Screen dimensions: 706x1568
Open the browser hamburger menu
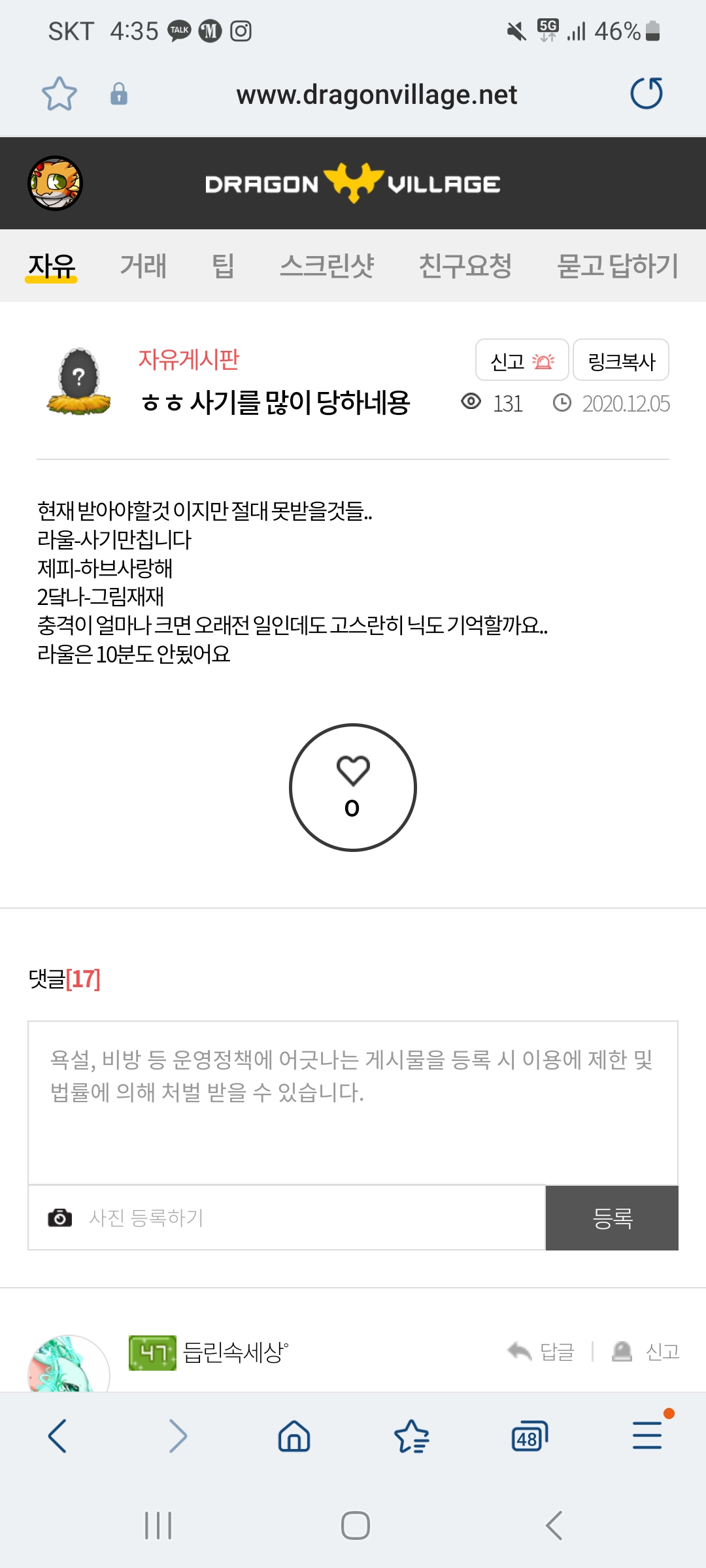tap(647, 1435)
